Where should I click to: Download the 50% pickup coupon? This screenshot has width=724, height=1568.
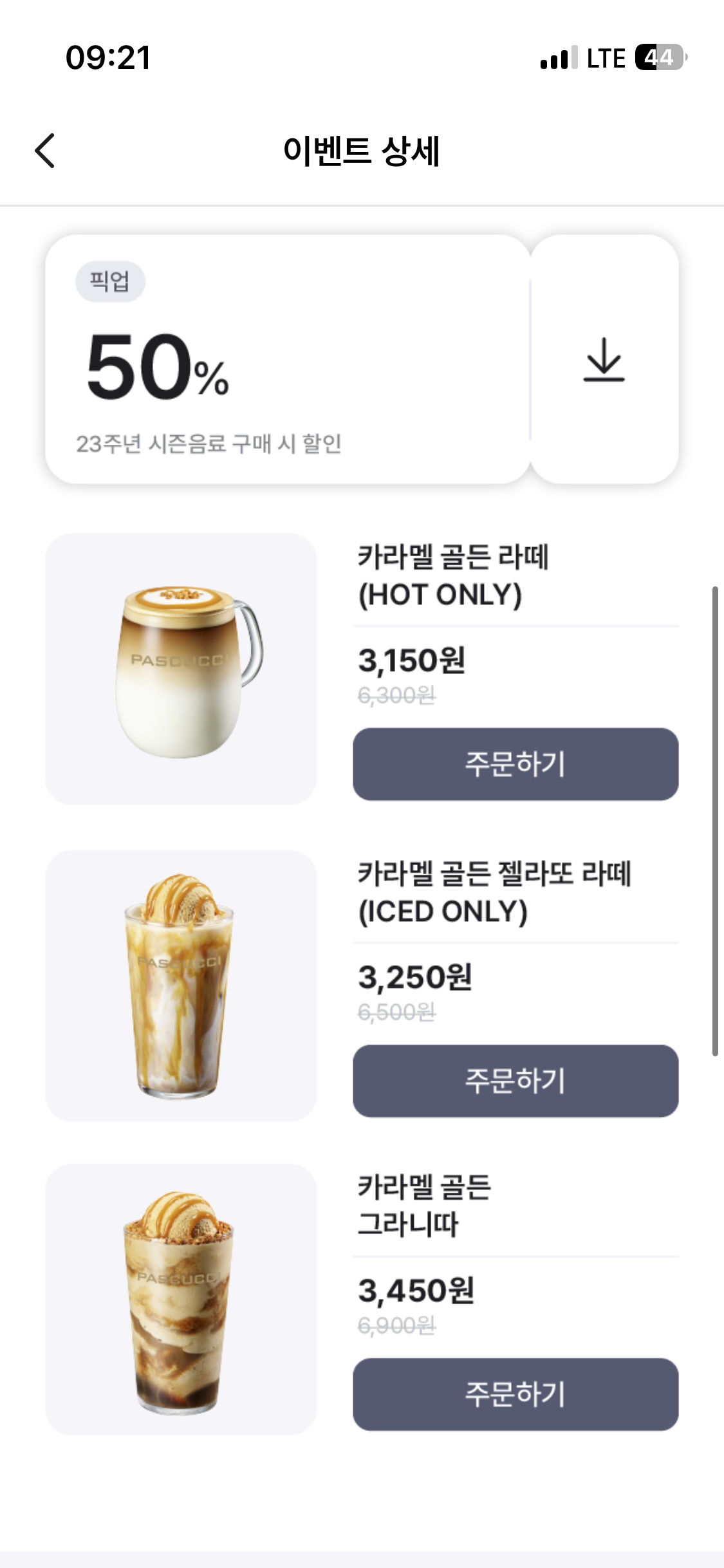(x=604, y=359)
